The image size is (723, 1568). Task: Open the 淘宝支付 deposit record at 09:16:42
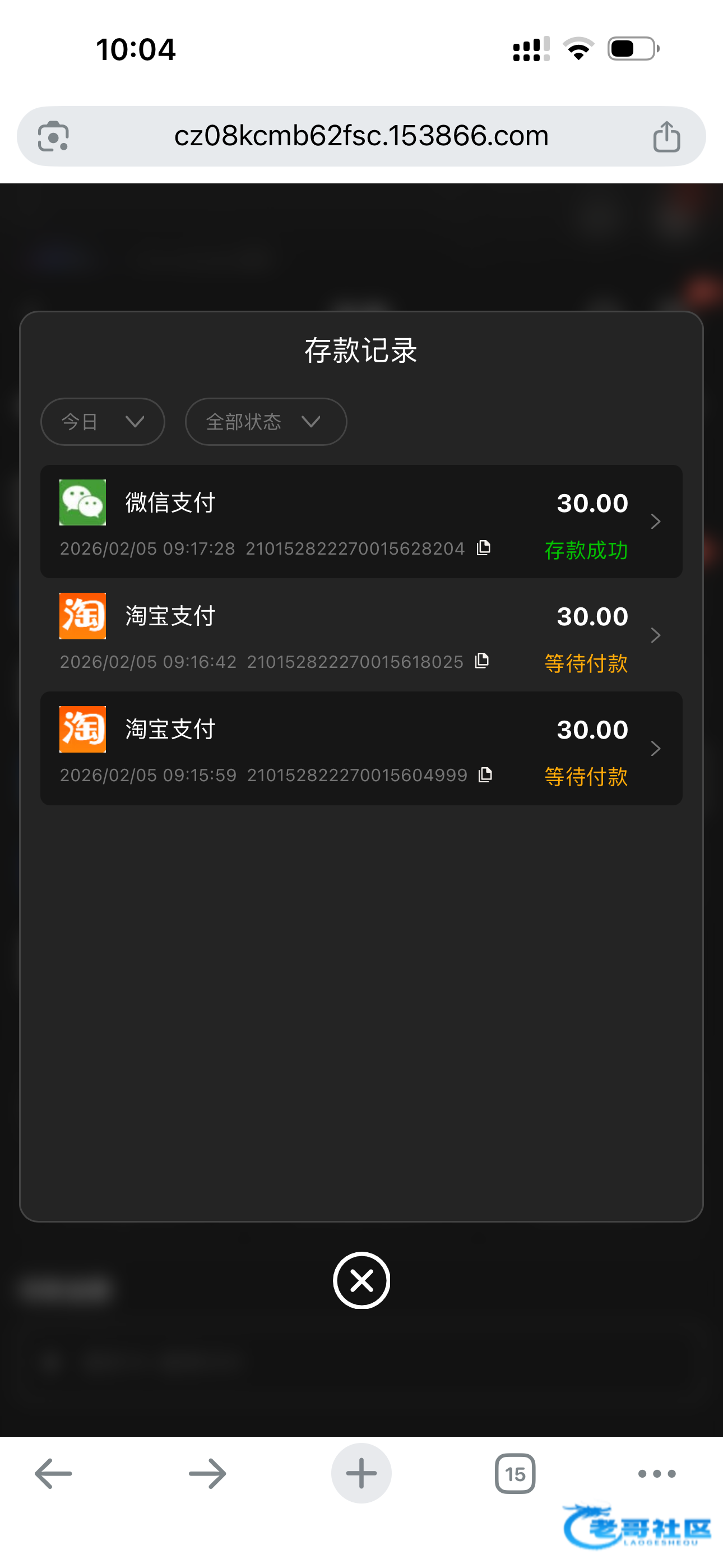pos(360,634)
